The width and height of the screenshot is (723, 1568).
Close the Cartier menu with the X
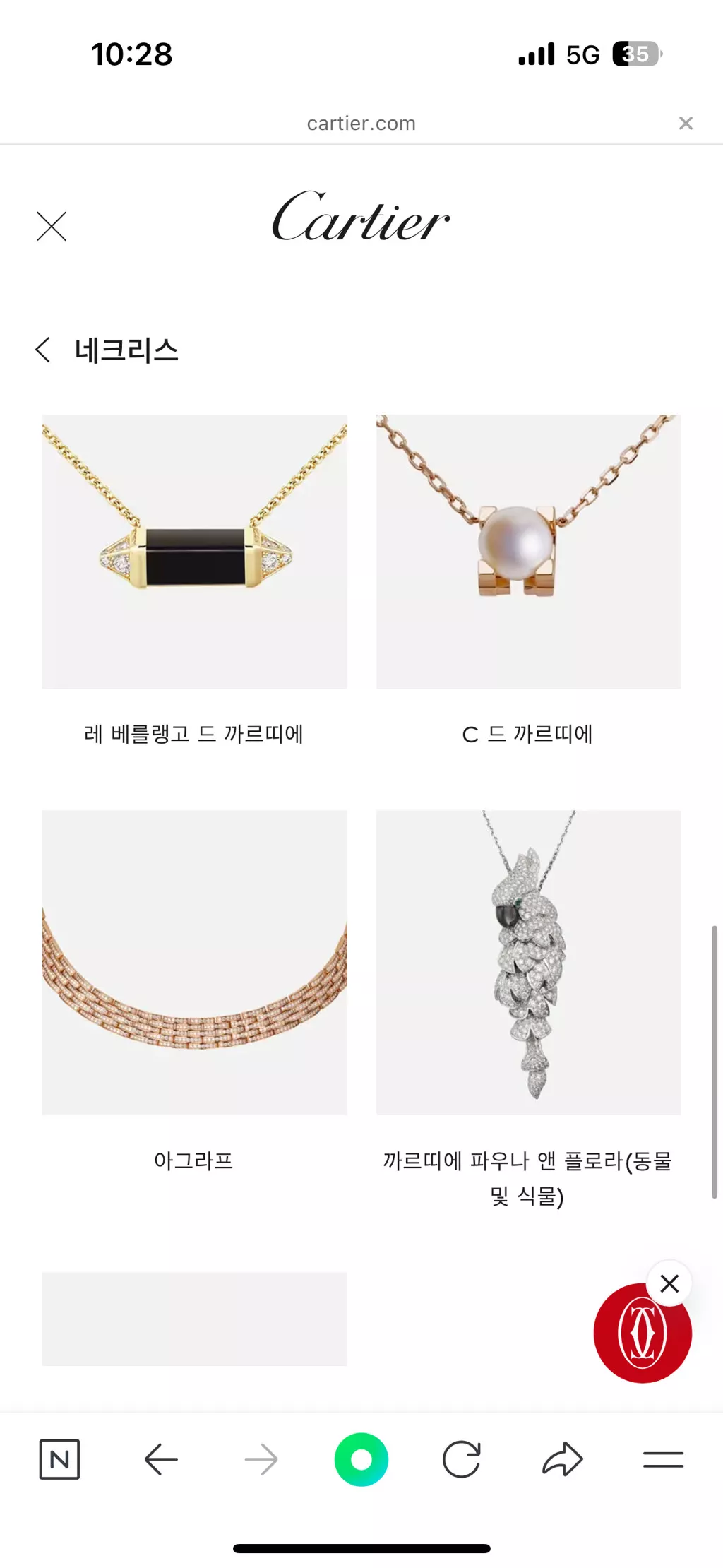[52, 227]
